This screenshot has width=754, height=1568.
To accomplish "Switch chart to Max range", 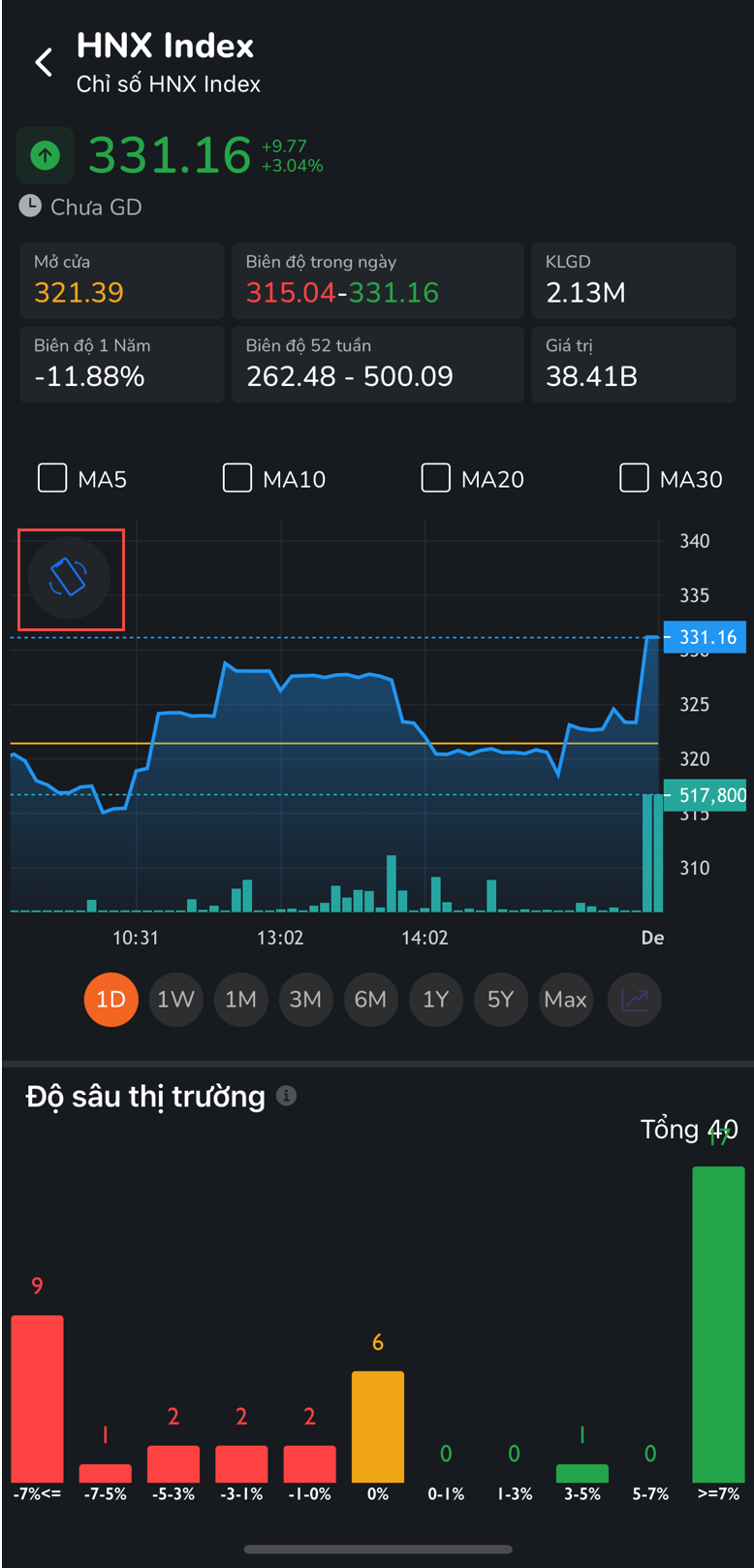I will pos(565,999).
